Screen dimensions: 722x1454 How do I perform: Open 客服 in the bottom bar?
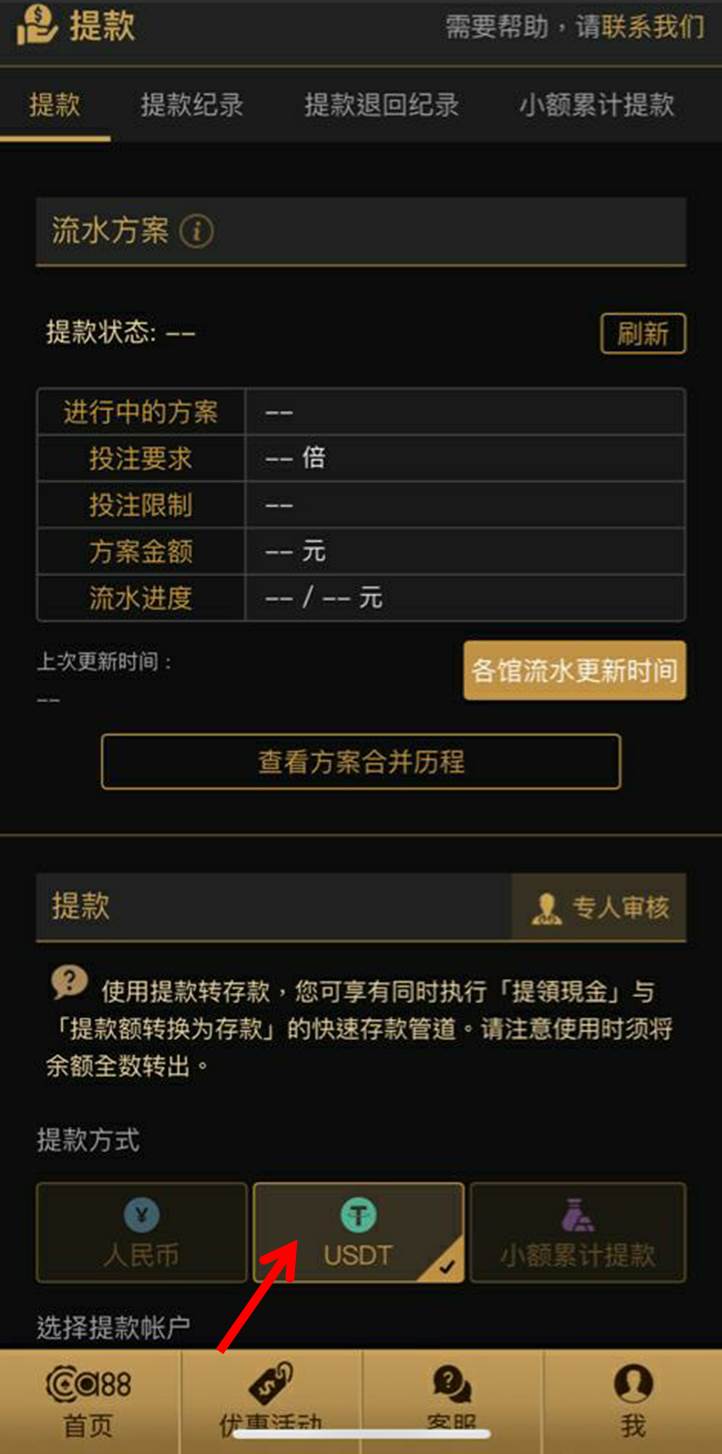[x=452, y=1402]
